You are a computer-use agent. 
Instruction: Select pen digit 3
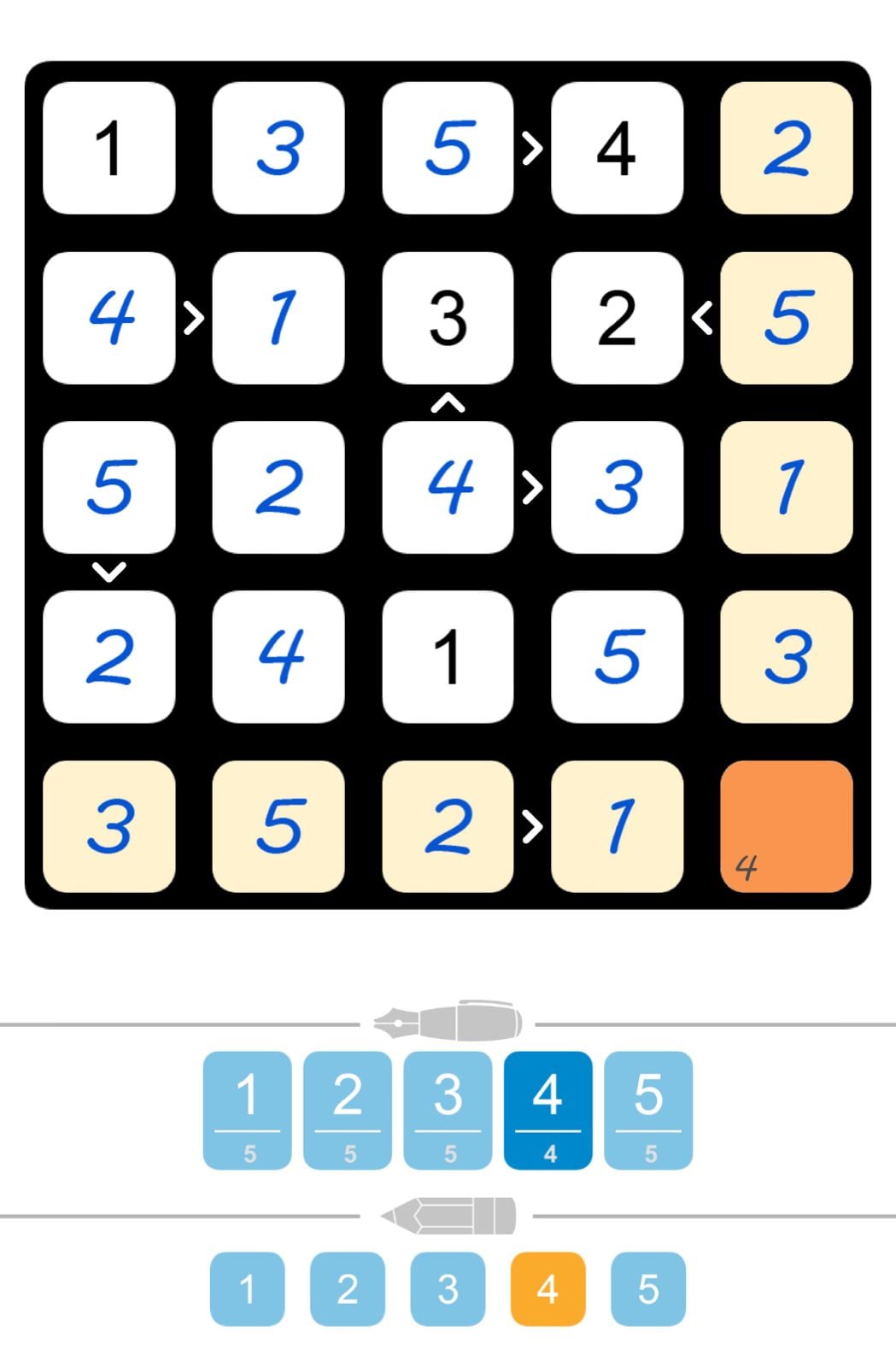tap(448, 1109)
